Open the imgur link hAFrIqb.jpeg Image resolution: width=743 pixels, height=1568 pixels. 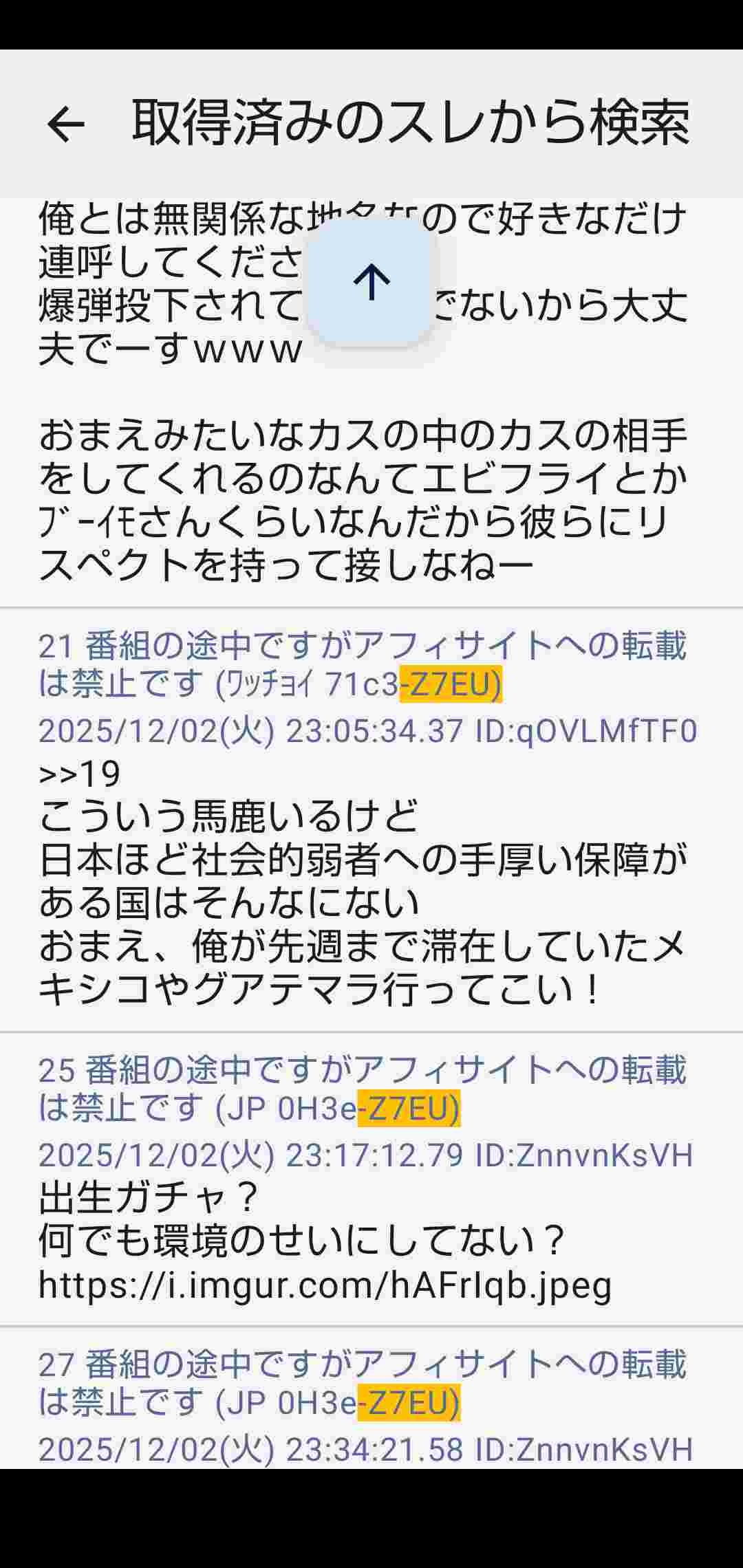325,1285
